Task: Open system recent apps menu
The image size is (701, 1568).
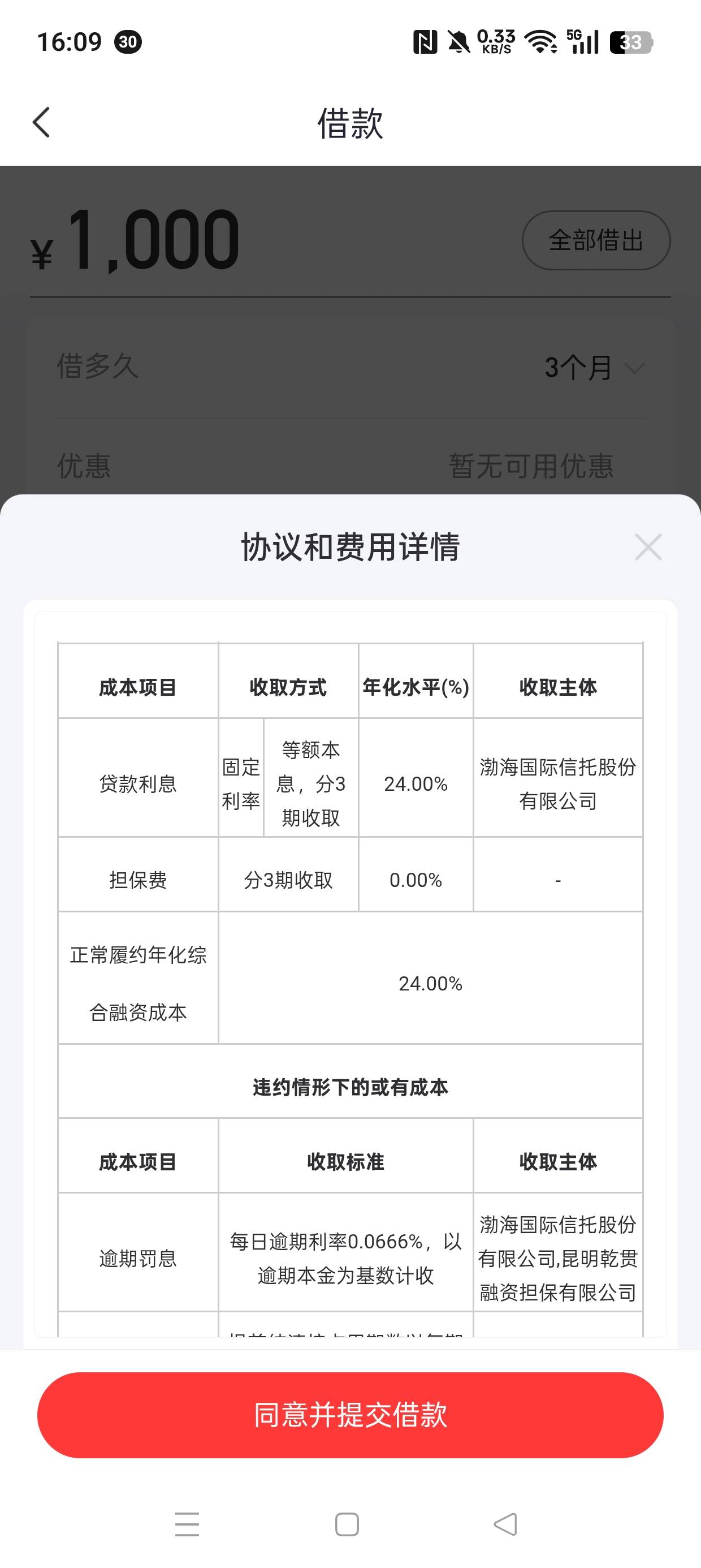Action: click(187, 1524)
